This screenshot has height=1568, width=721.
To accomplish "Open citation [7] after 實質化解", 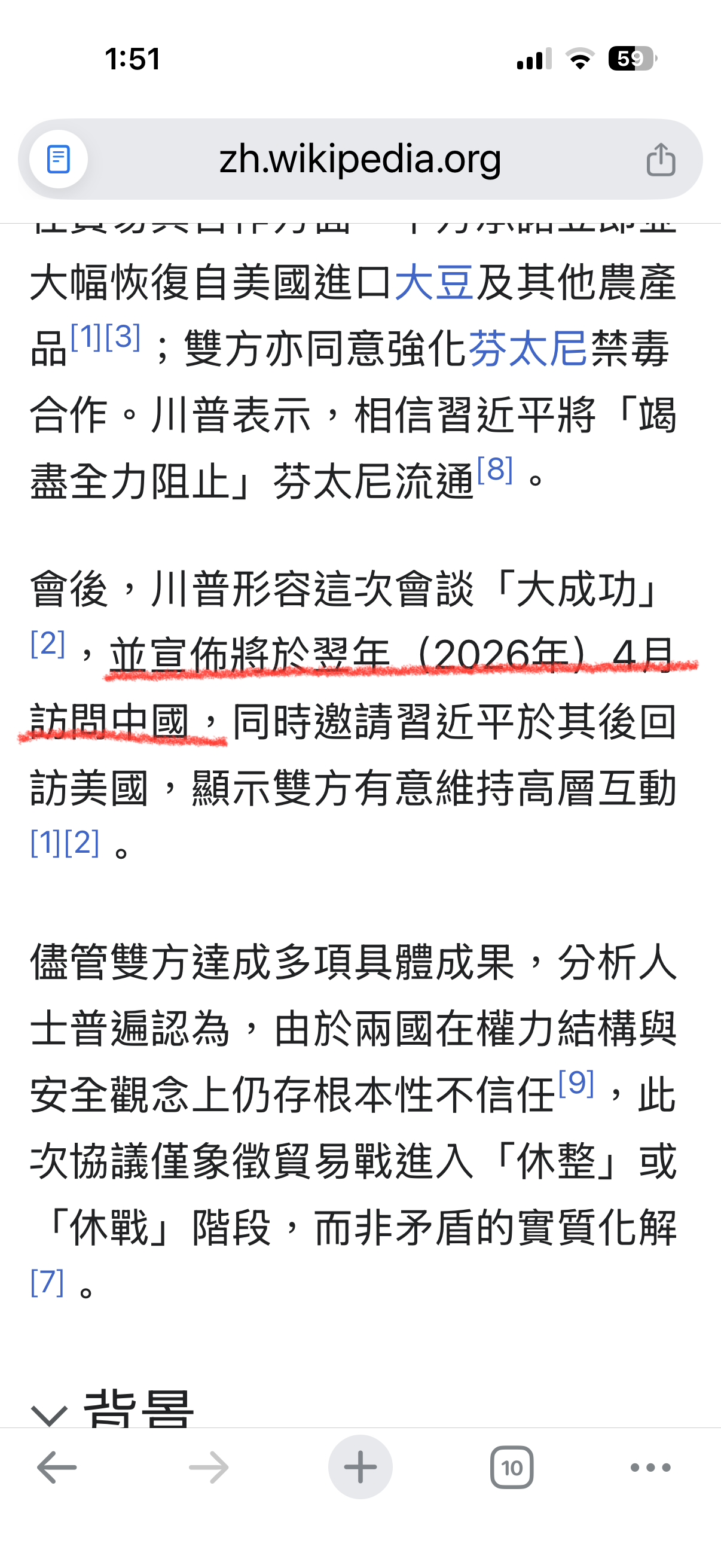I will (x=47, y=1282).
